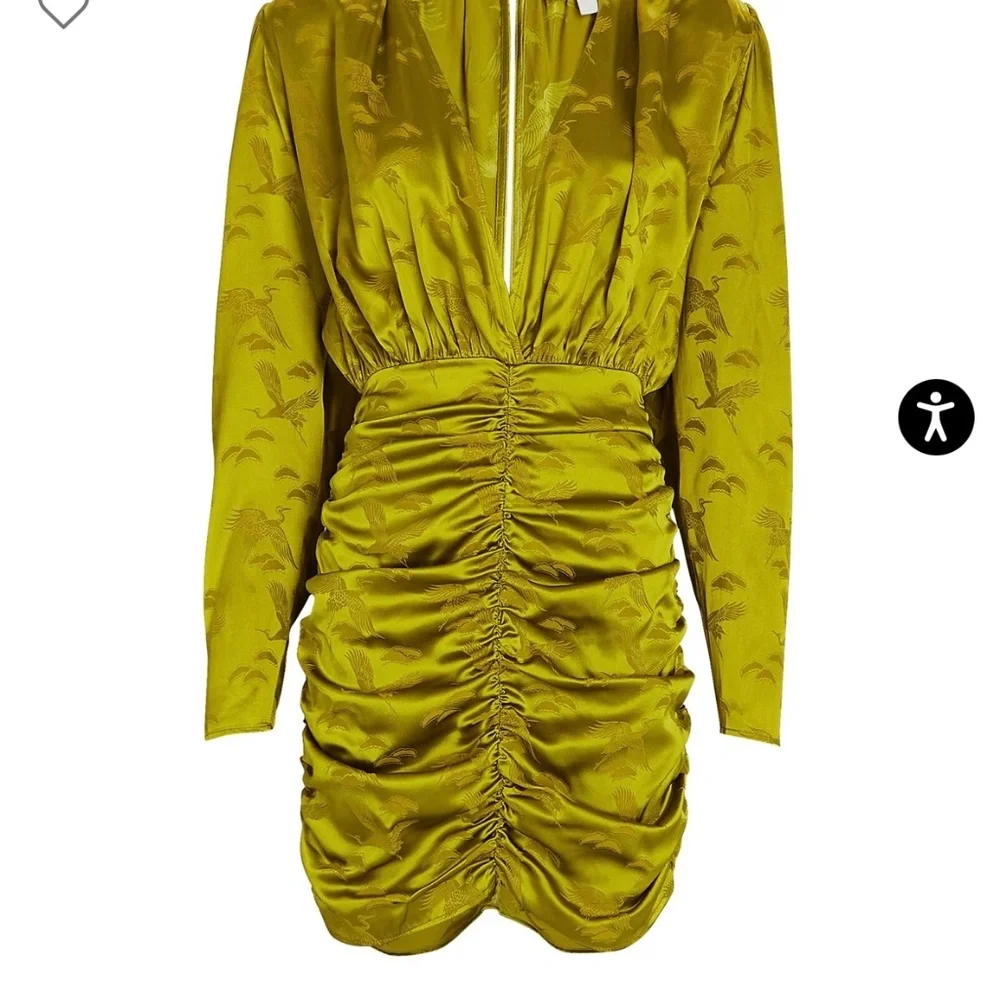Open the green ruched dress photo
1000x1000 pixels.
tap(498, 480)
